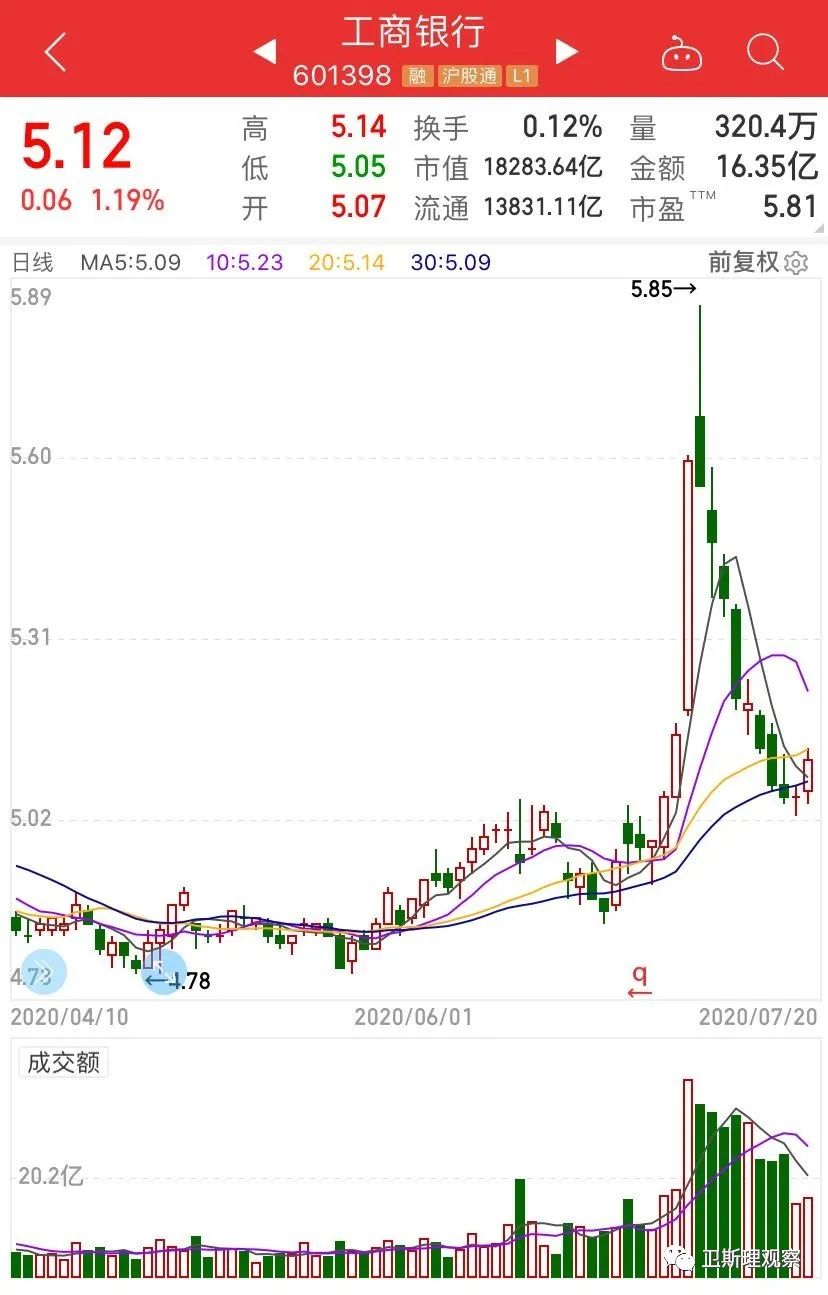Image resolution: width=828 pixels, height=1295 pixels.
Task: Tap the 日线 period label
Action: pyautogui.click(x=33, y=263)
